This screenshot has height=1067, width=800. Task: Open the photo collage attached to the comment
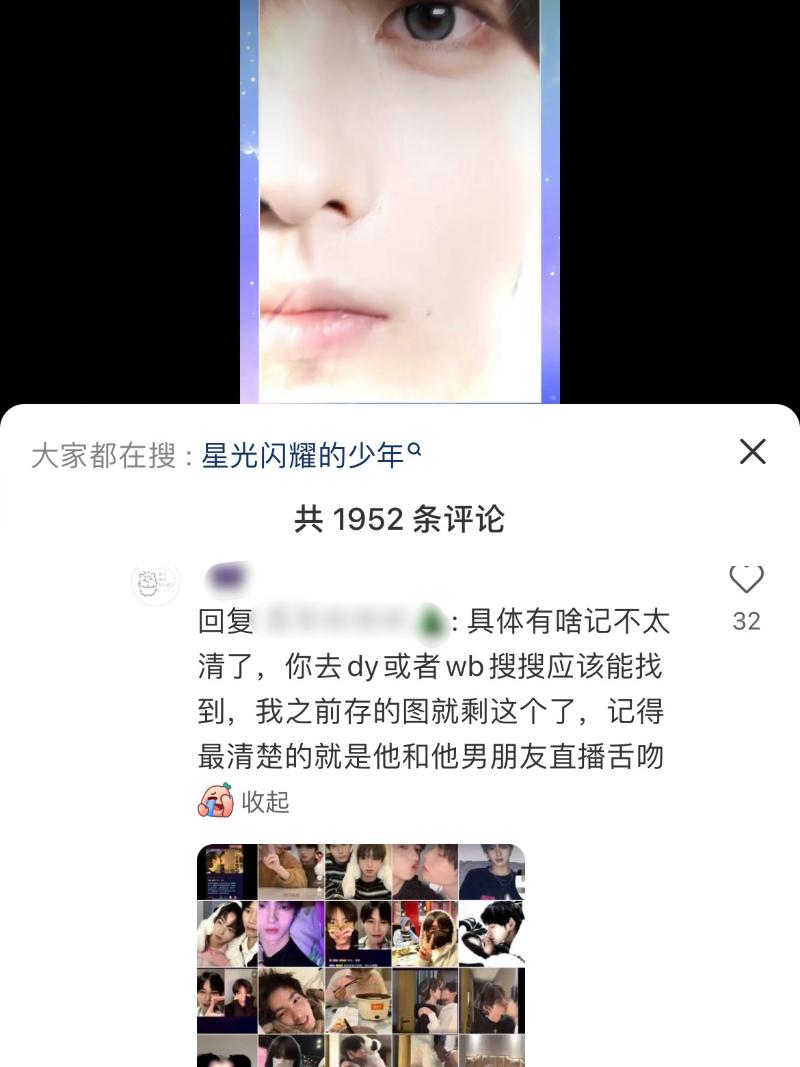click(361, 952)
